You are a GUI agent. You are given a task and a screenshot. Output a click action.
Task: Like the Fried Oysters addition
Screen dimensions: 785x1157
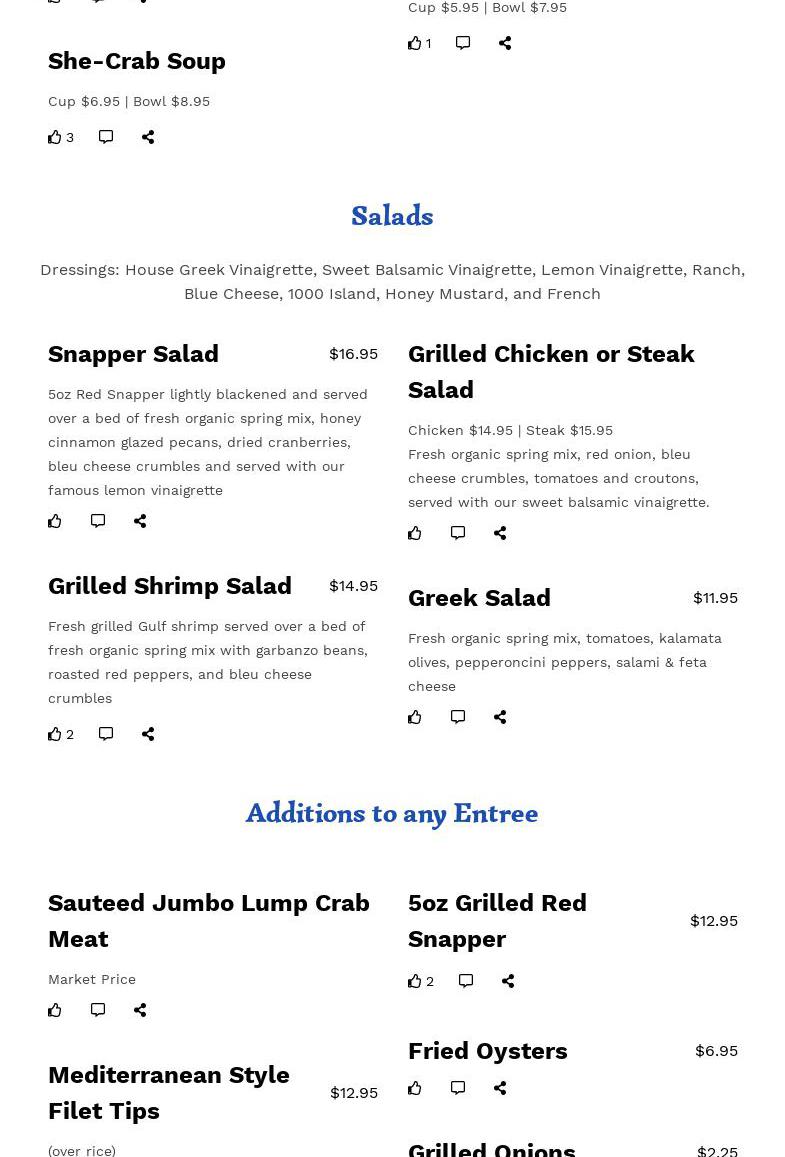point(415,1088)
